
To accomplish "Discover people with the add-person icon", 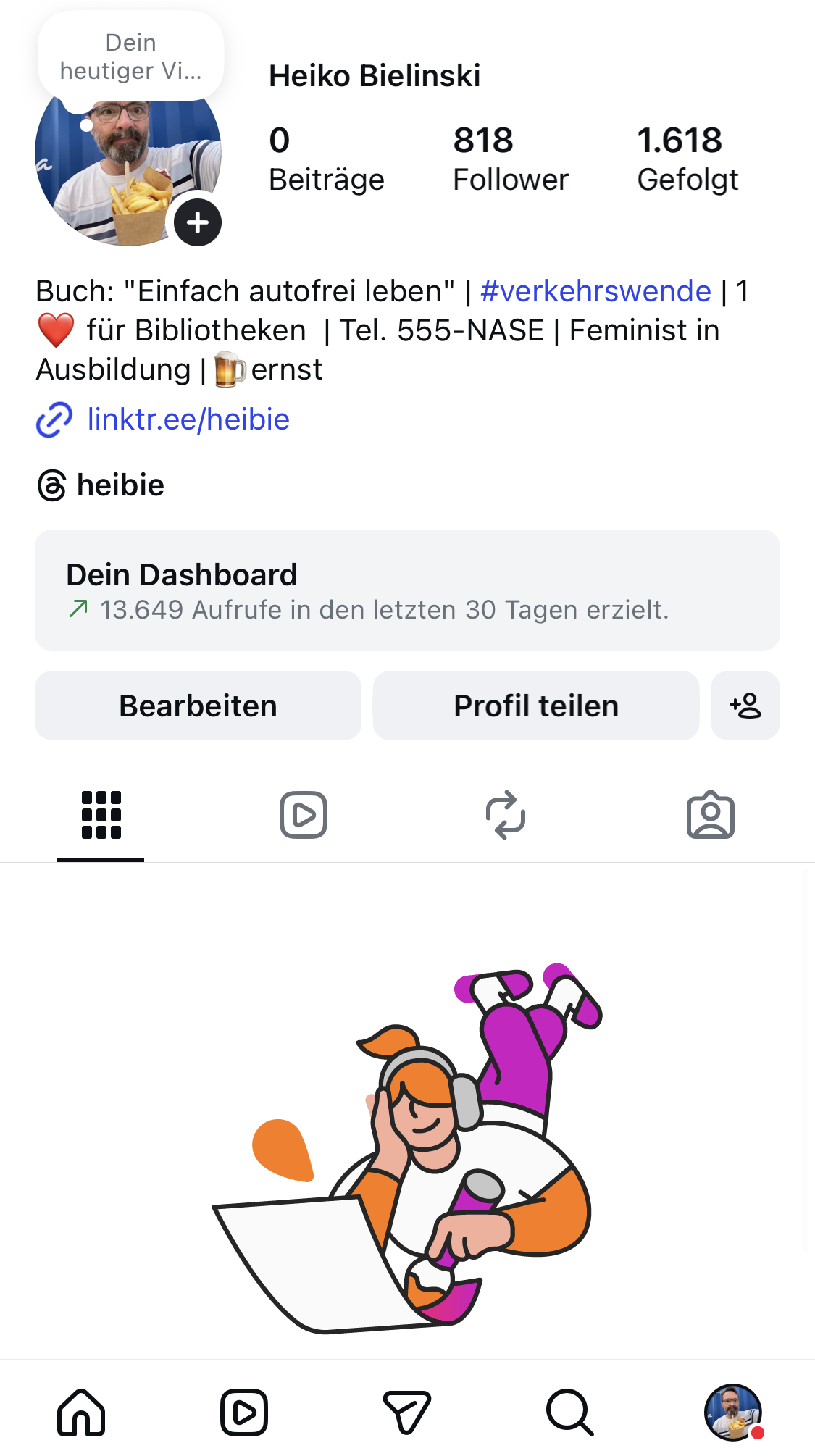I will click(x=745, y=706).
